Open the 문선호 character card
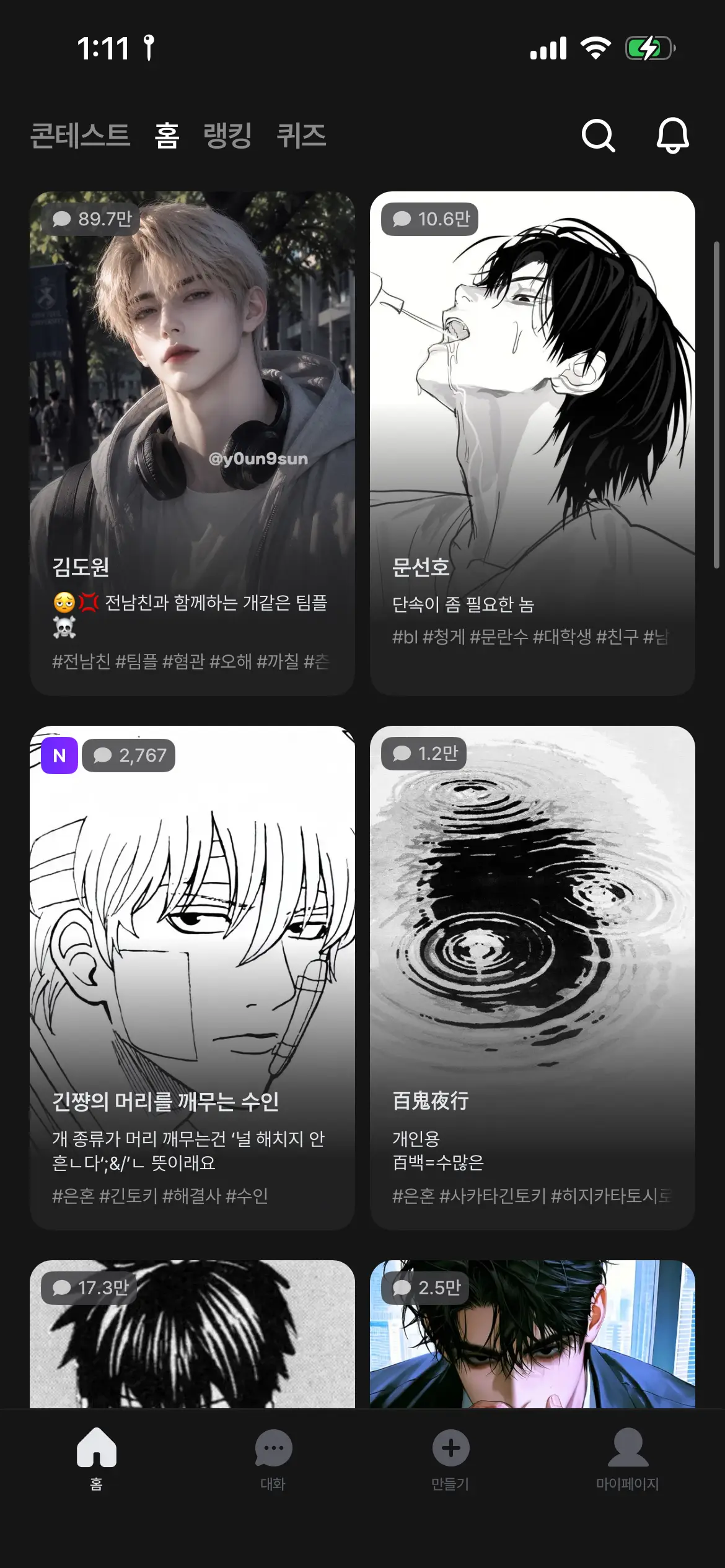The image size is (725, 1568). (532, 443)
